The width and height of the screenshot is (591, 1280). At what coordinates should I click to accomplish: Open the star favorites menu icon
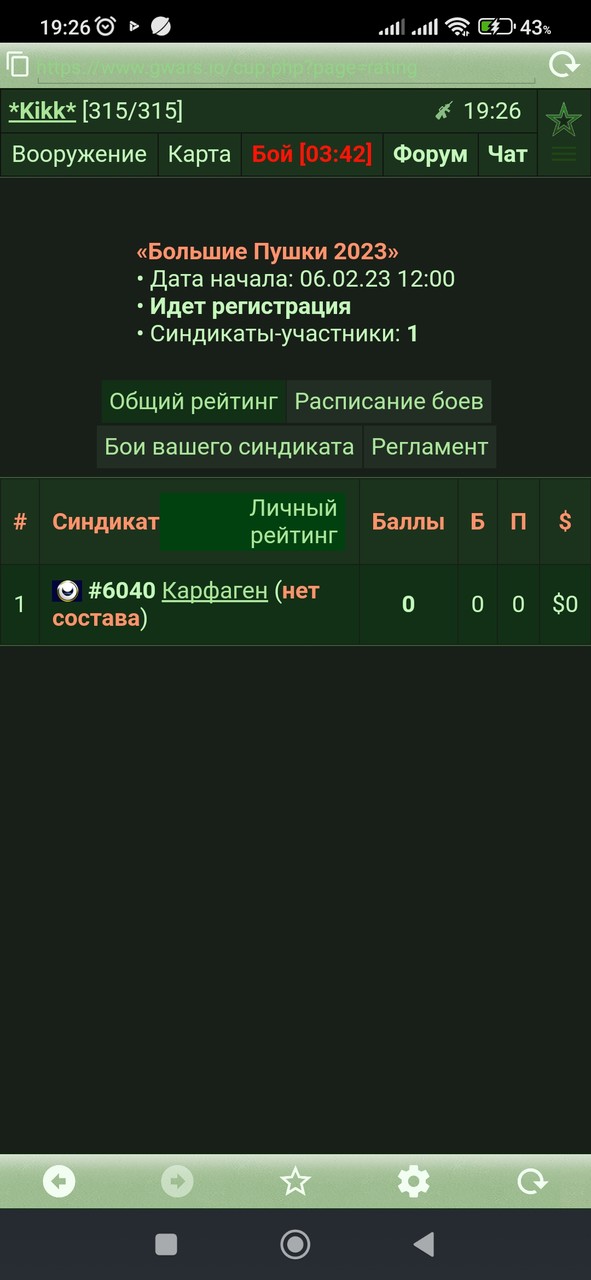[563, 120]
